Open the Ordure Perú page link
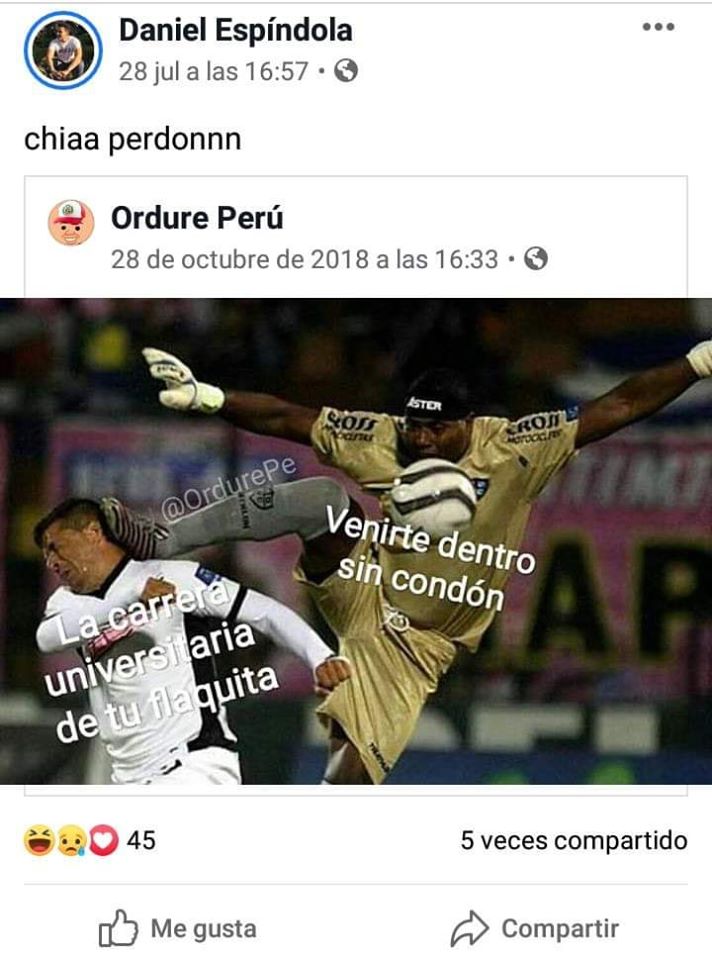This screenshot has width=712, height=960. pos(197,217)
